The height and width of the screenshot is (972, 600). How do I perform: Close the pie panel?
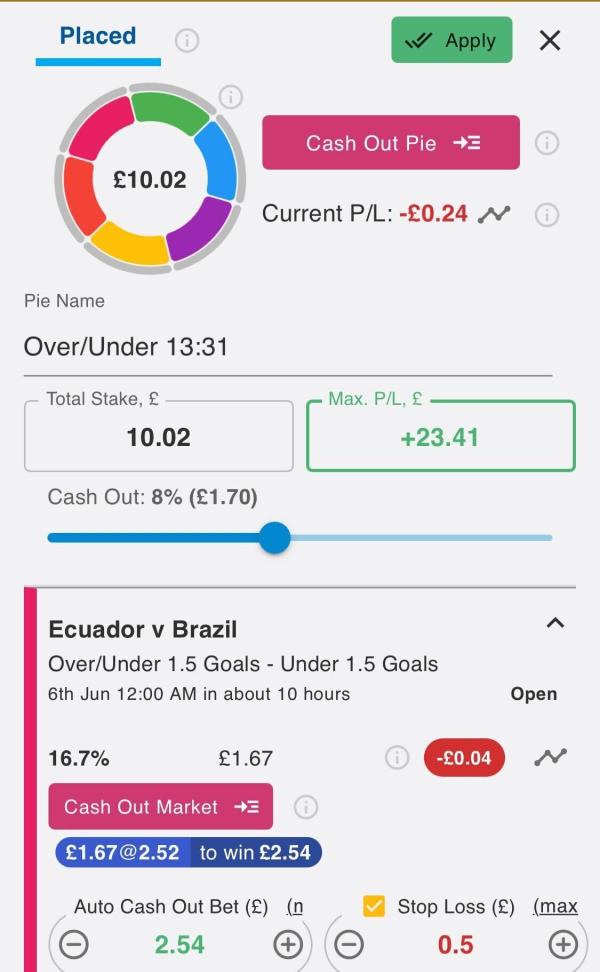click(x=550, y=40)
